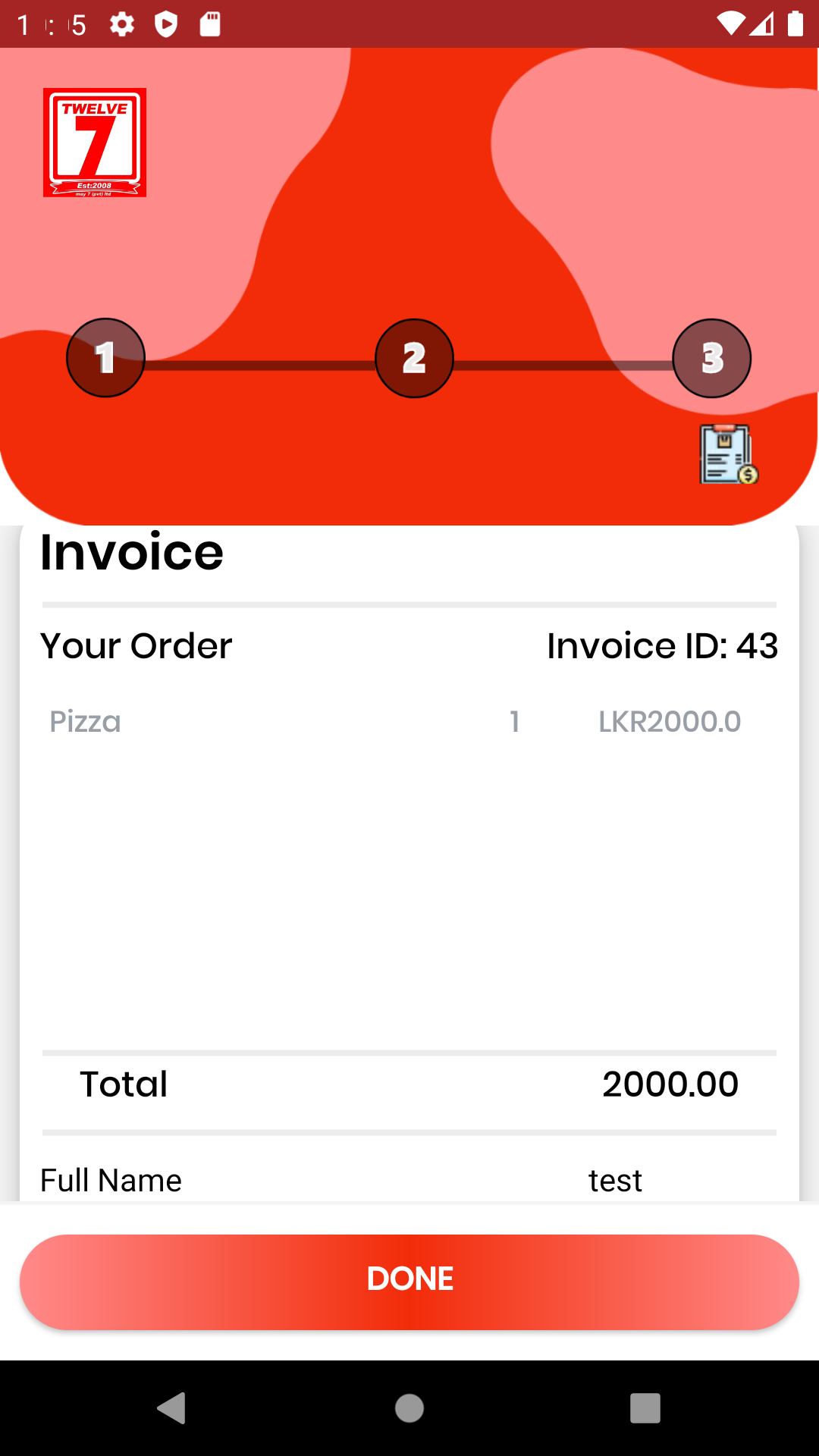
Task: Select step 3 in the progress indicator
Action: point(711,358)
